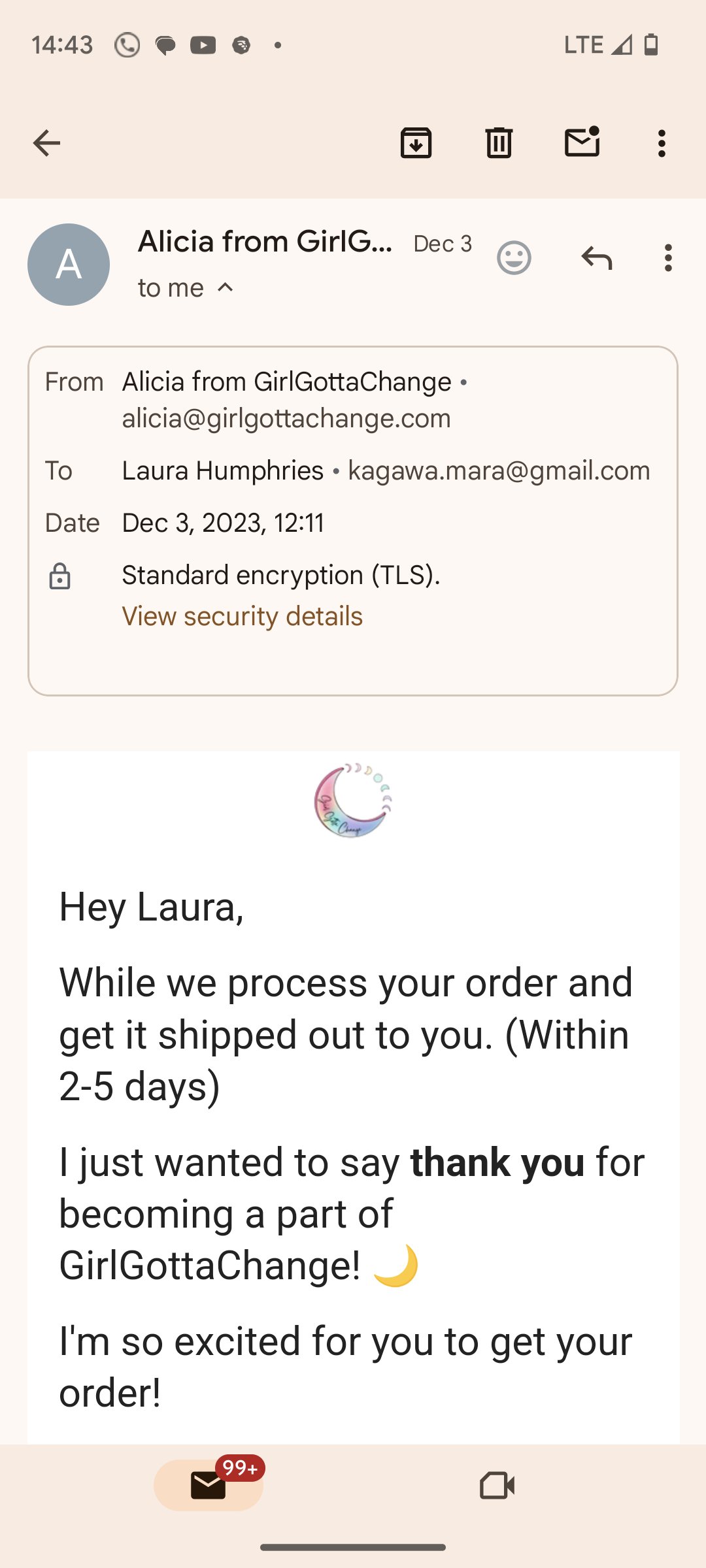This screenshot has height=1568, width=706.
Task: Add an emoji reaction to Alicia's message
Action: point(514,257)
